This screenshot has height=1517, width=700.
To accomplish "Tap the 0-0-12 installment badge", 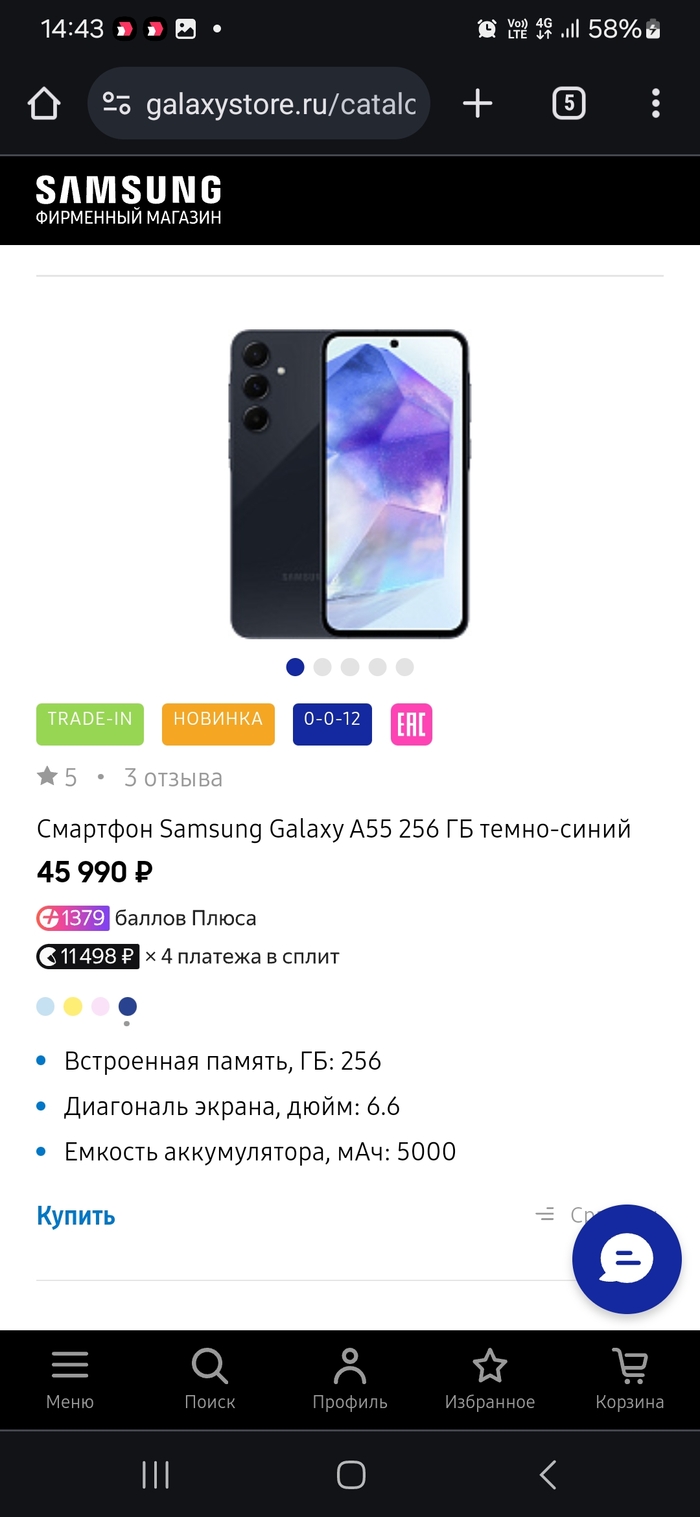I will pos(332,723).
